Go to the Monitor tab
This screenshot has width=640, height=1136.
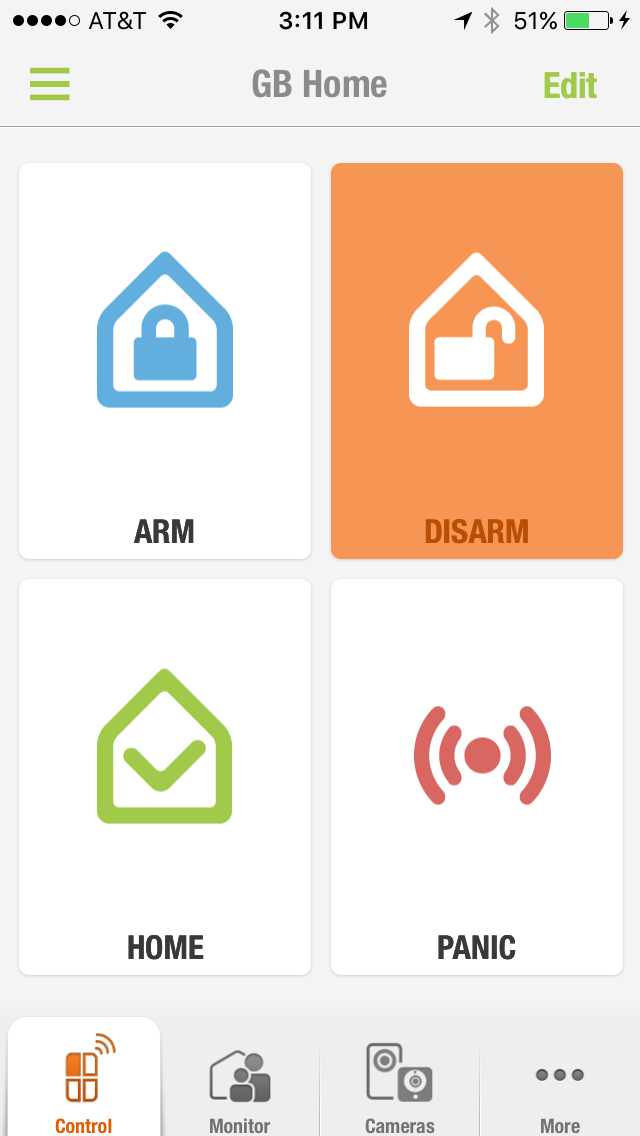[240, 1078]
